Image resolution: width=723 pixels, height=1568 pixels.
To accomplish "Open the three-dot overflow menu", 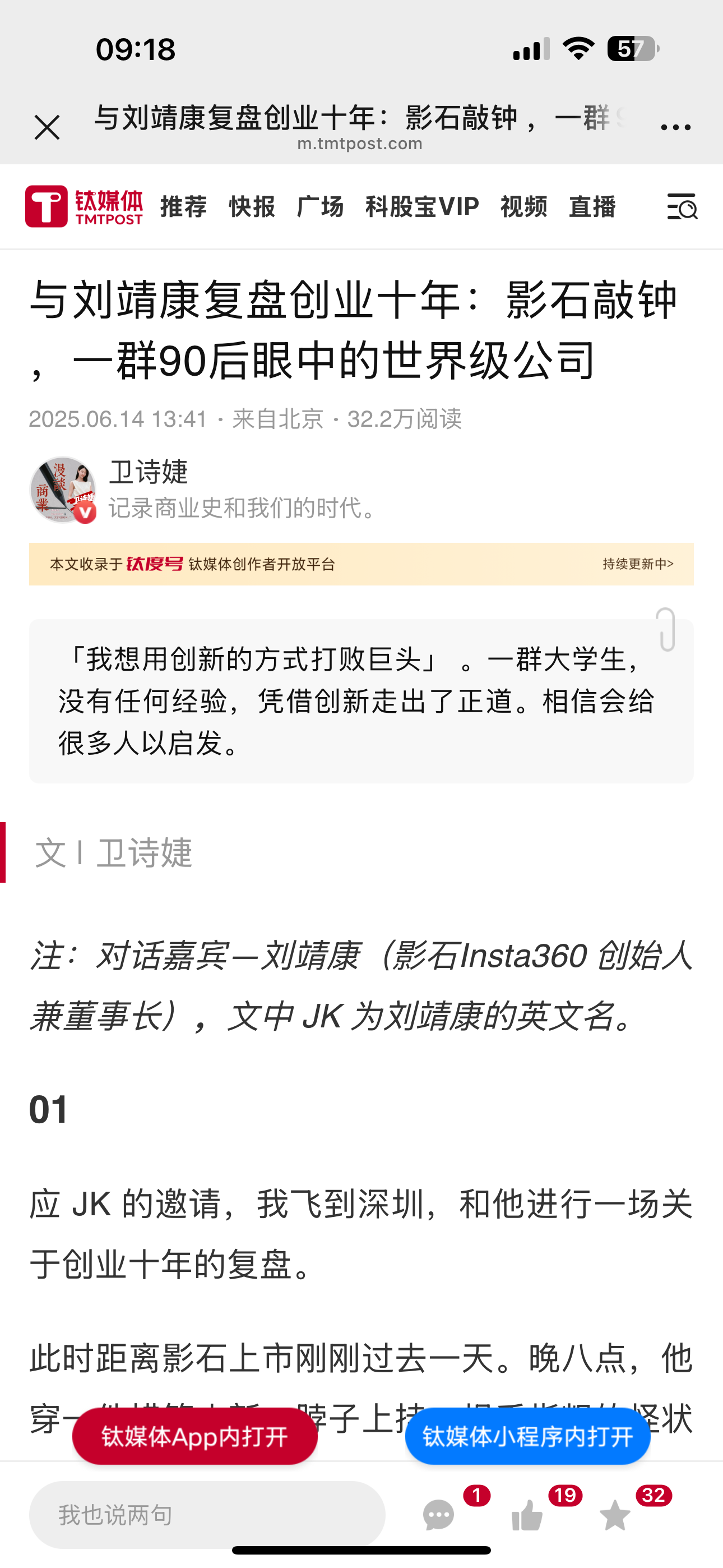I will pyautogui.click(x=675, y=127).
